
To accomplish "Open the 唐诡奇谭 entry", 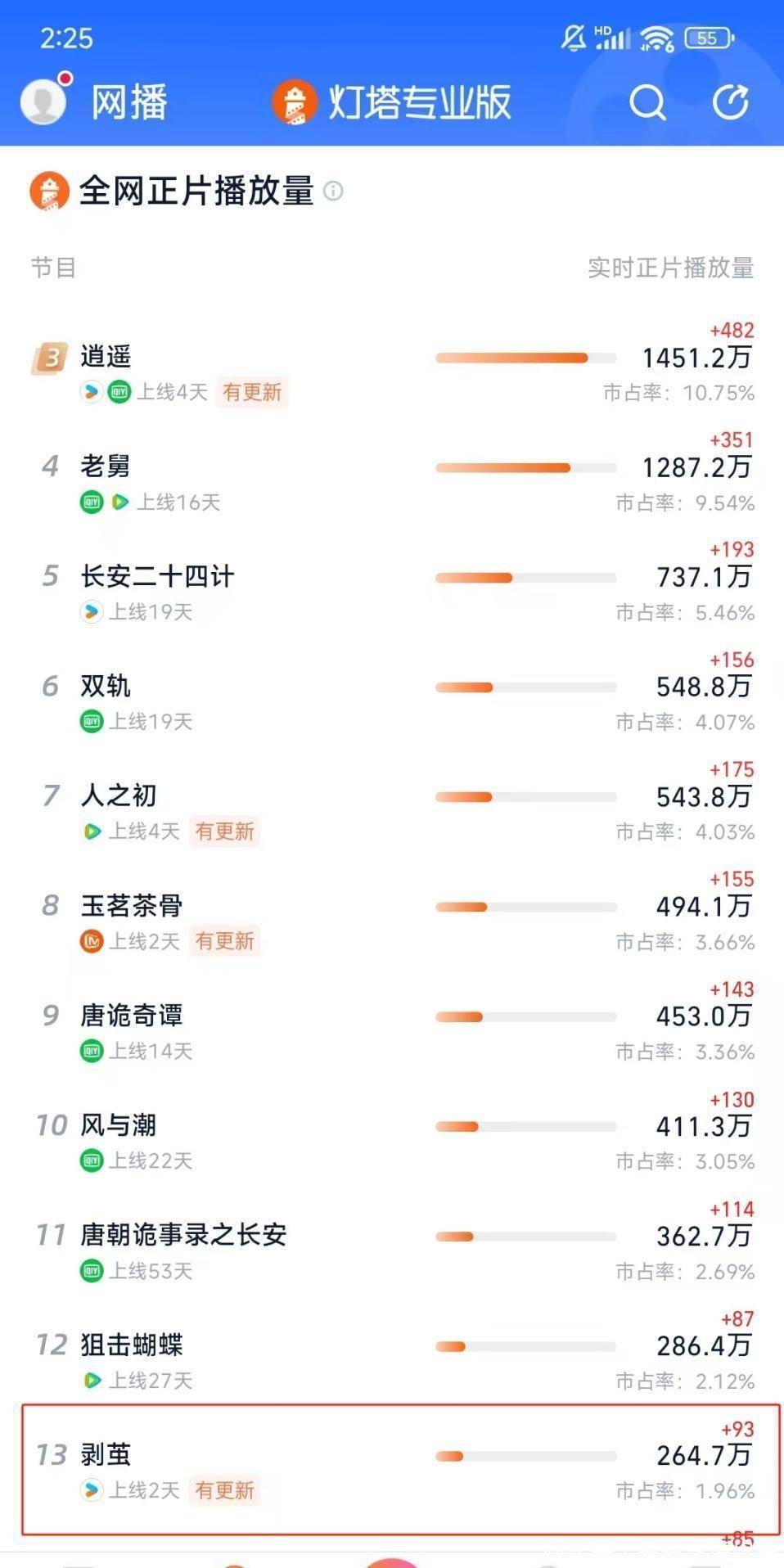I will 131,1016.
